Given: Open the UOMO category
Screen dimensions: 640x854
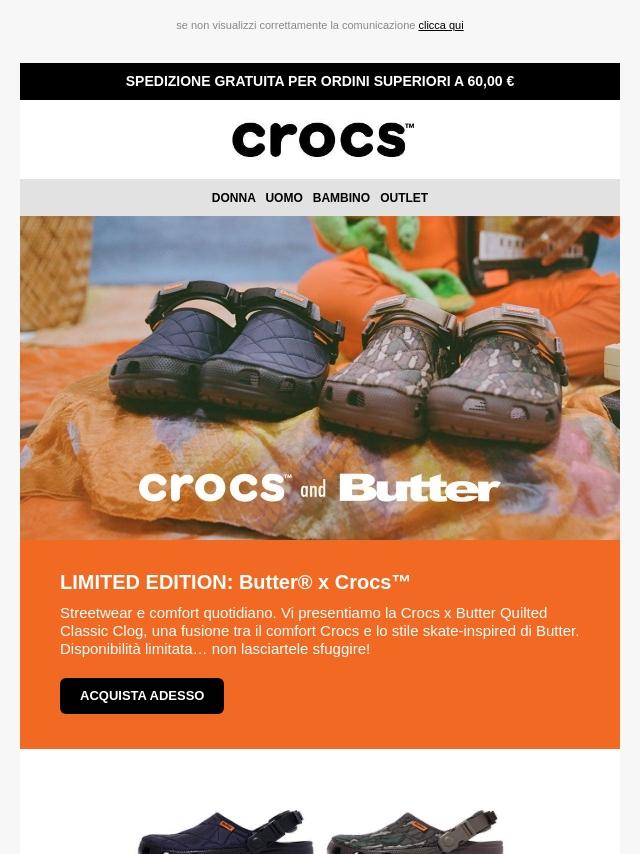Looking at the screenshot, I should pyautogui.click(x=283, y=198).
